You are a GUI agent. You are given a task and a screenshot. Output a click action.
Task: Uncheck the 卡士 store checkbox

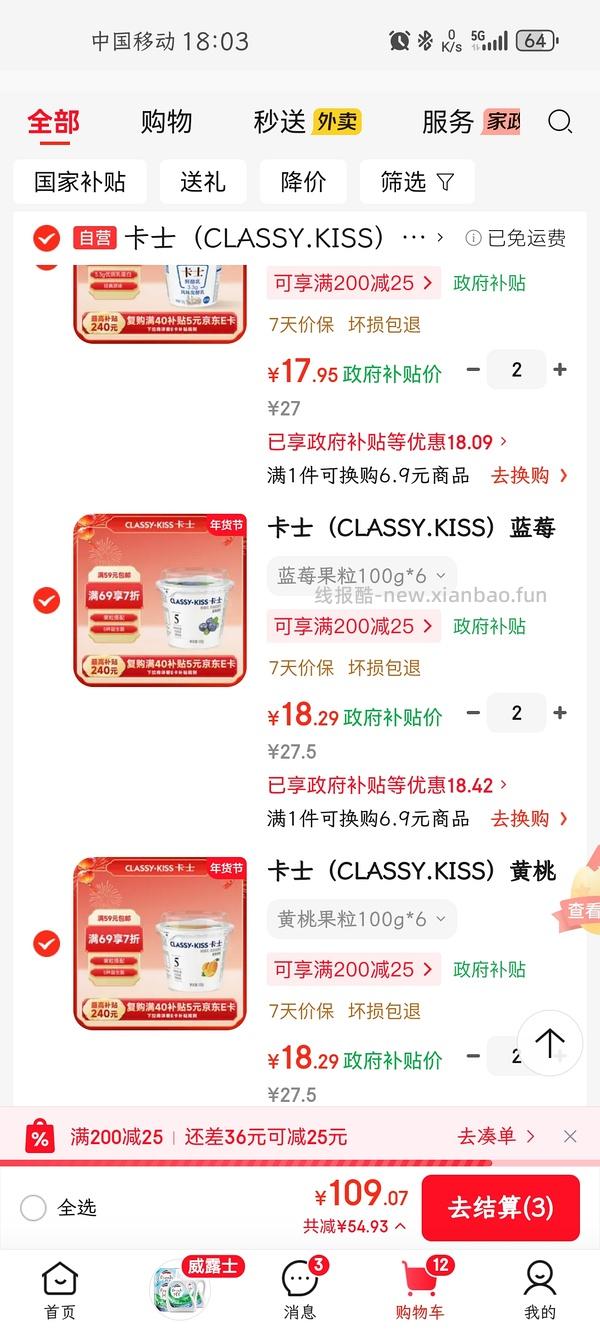[46, 238]
